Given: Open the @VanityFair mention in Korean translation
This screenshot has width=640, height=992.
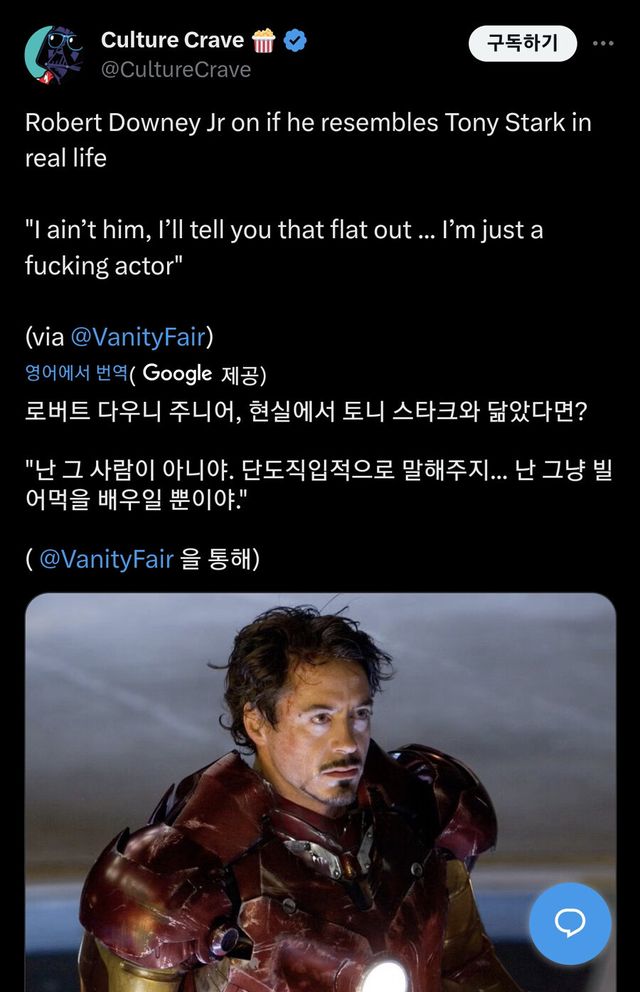Looking at the screenshot, I should click(x=106, y=559).
